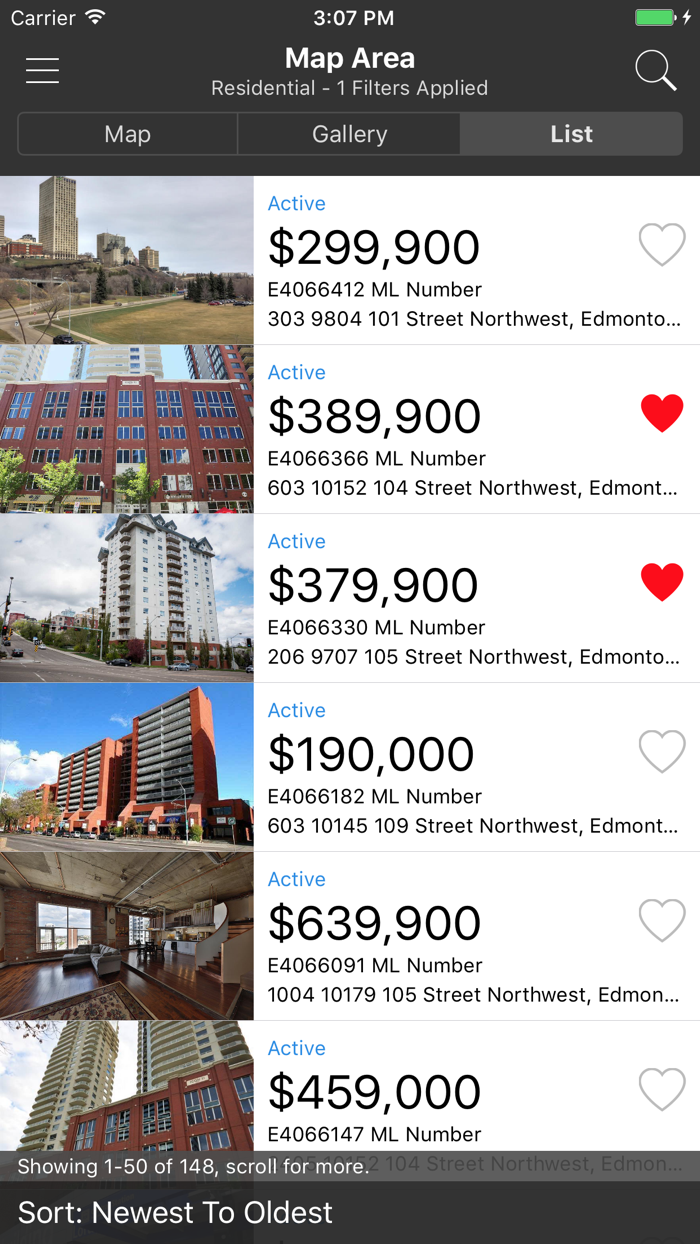Select the List view tab
The width and height of the screenshot is (700, 1244).
pos(571,134)
